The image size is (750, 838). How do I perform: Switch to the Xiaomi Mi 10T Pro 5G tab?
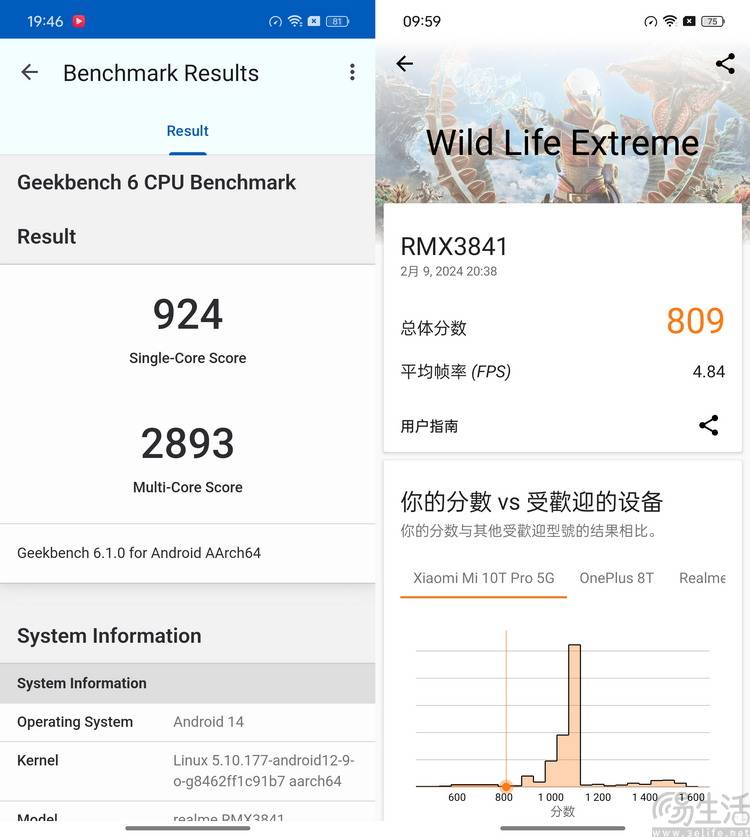pyautogui.click(x=484, y=578)
